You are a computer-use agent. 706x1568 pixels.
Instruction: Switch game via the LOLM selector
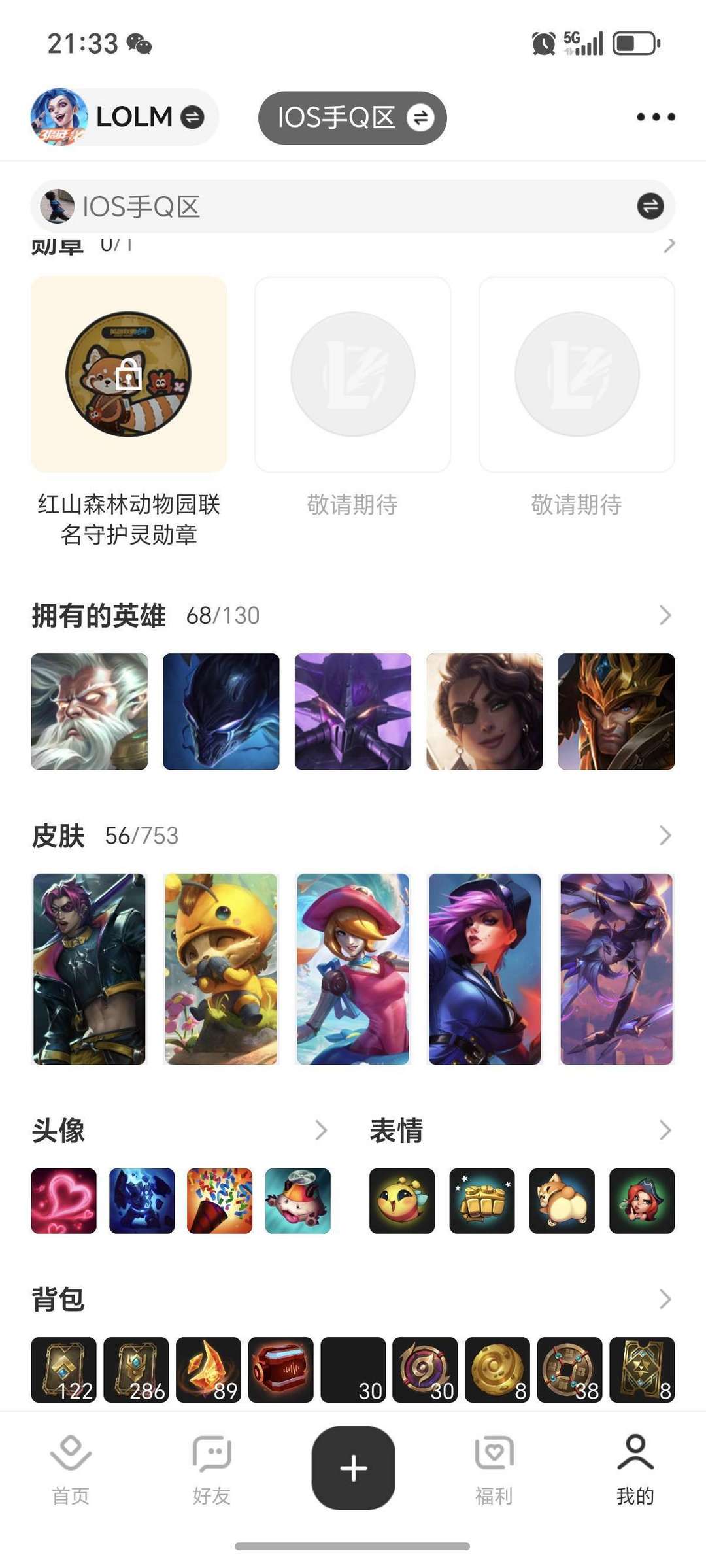coord(124,117)
